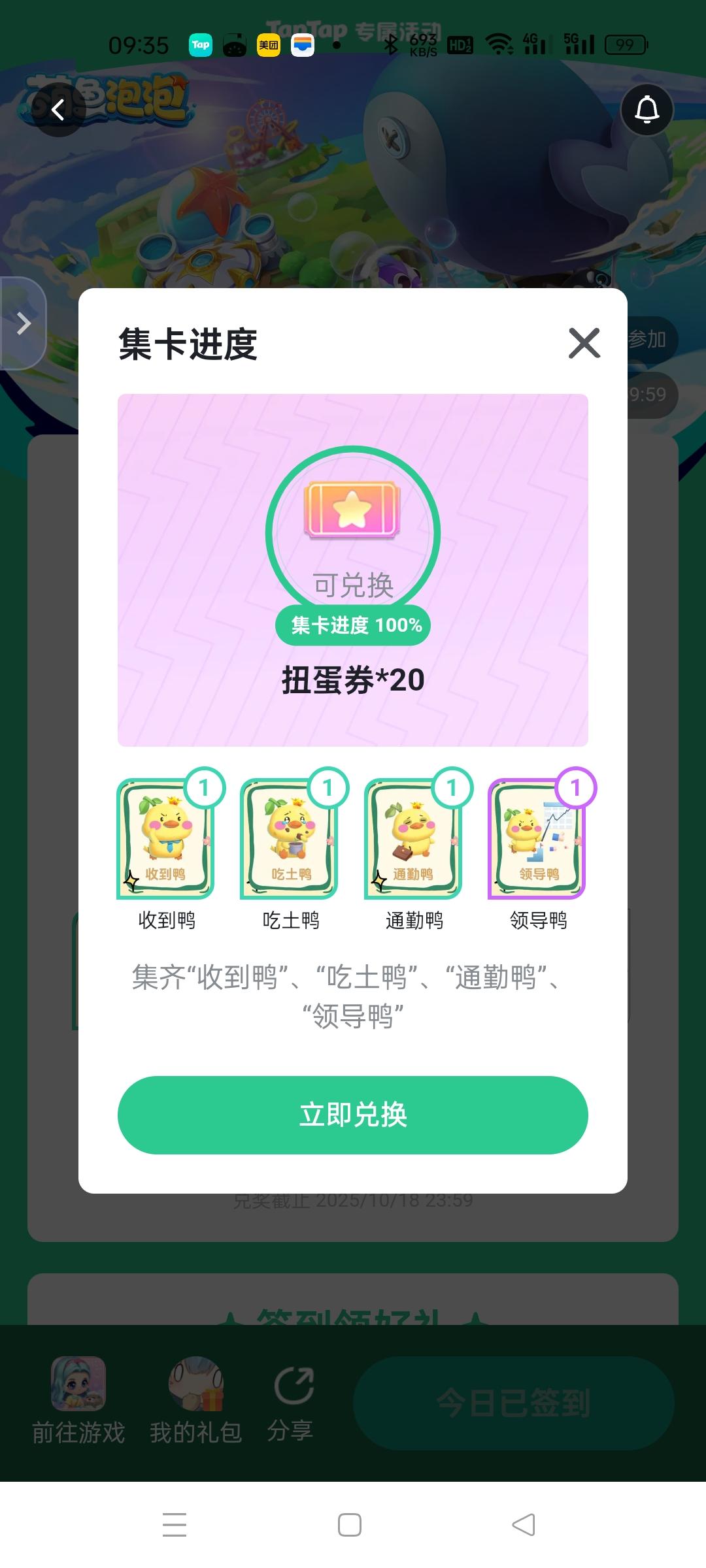Tap the 立即兑换 redeem button

point(352,1115)
